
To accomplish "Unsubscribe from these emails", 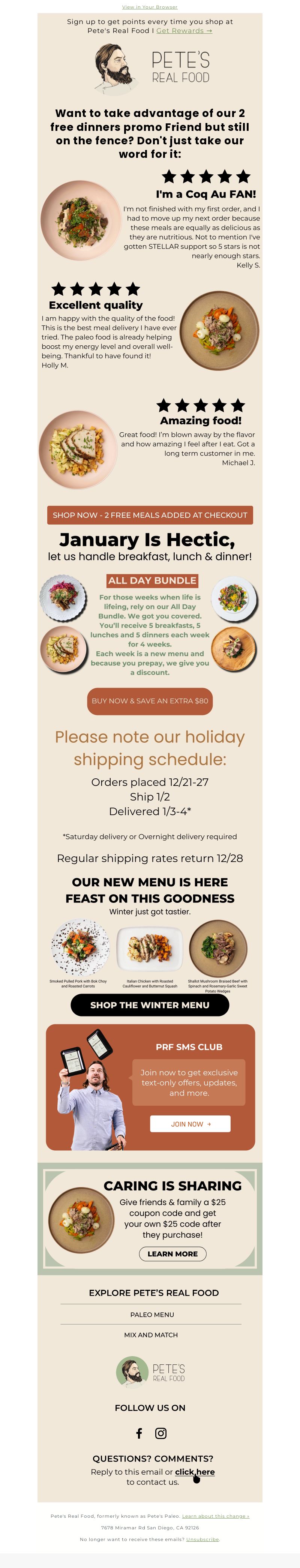I will (x=202, y=1540).
